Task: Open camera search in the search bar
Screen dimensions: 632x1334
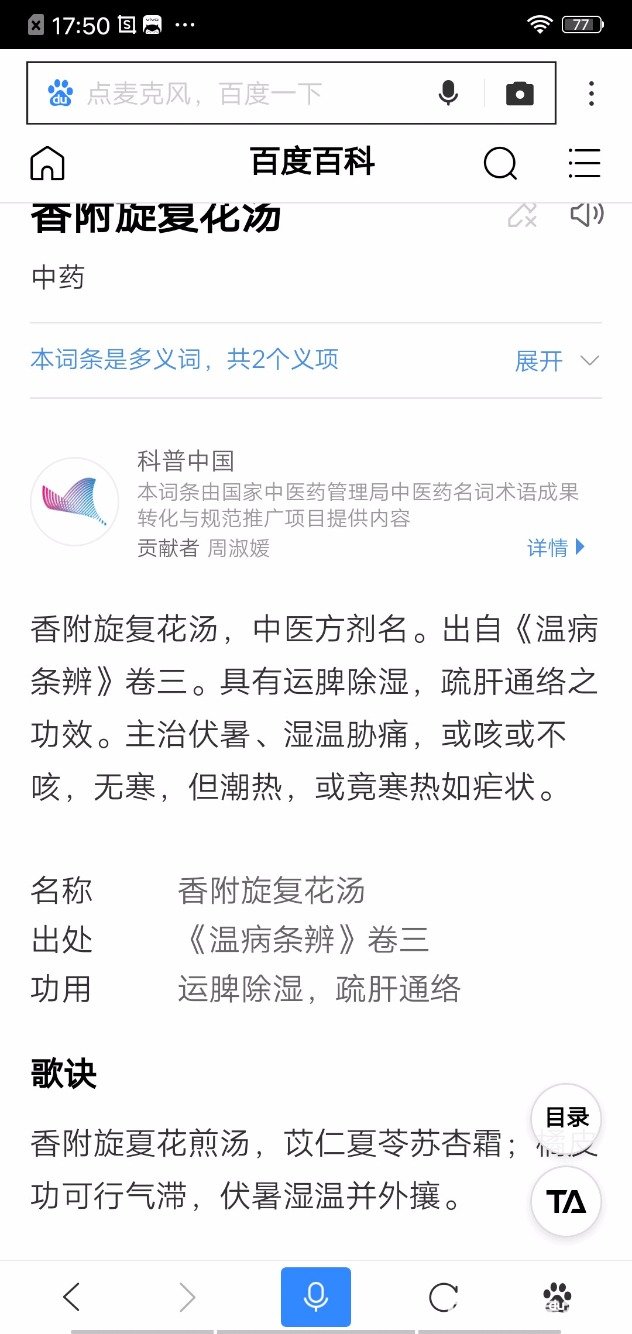Action: [x=519, y=94]
